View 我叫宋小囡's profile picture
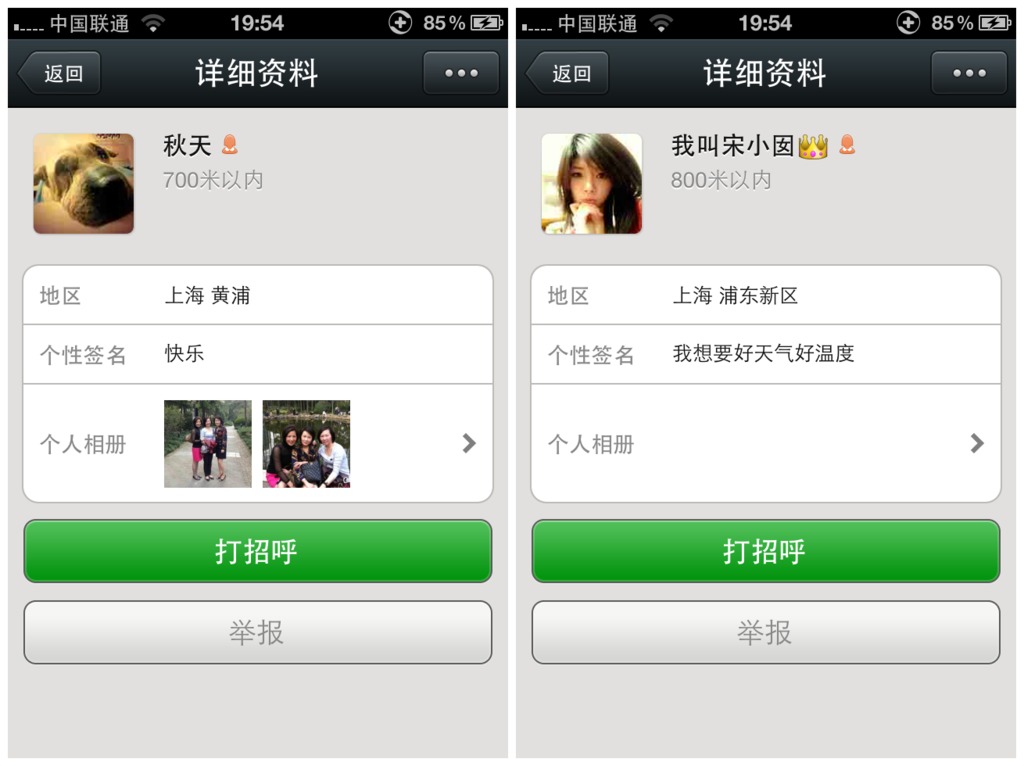 point(592,184)
